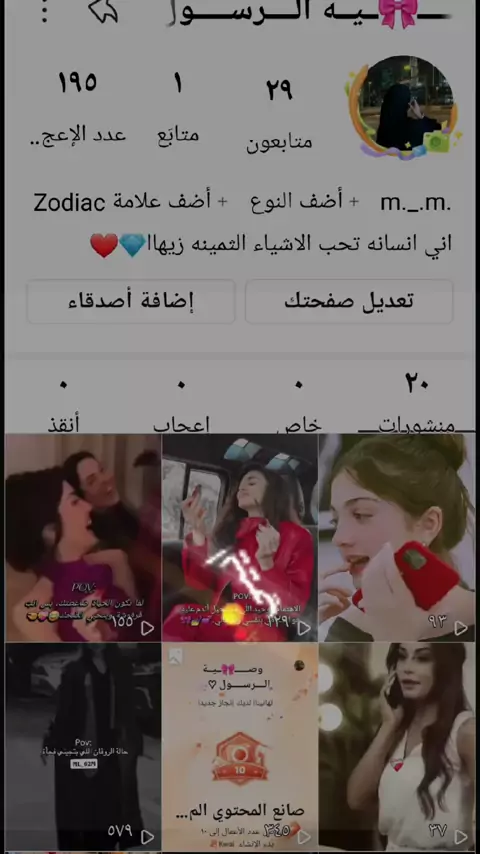Open the video with 93 views
Screen dimensions: 480x854
pos(397,538)
